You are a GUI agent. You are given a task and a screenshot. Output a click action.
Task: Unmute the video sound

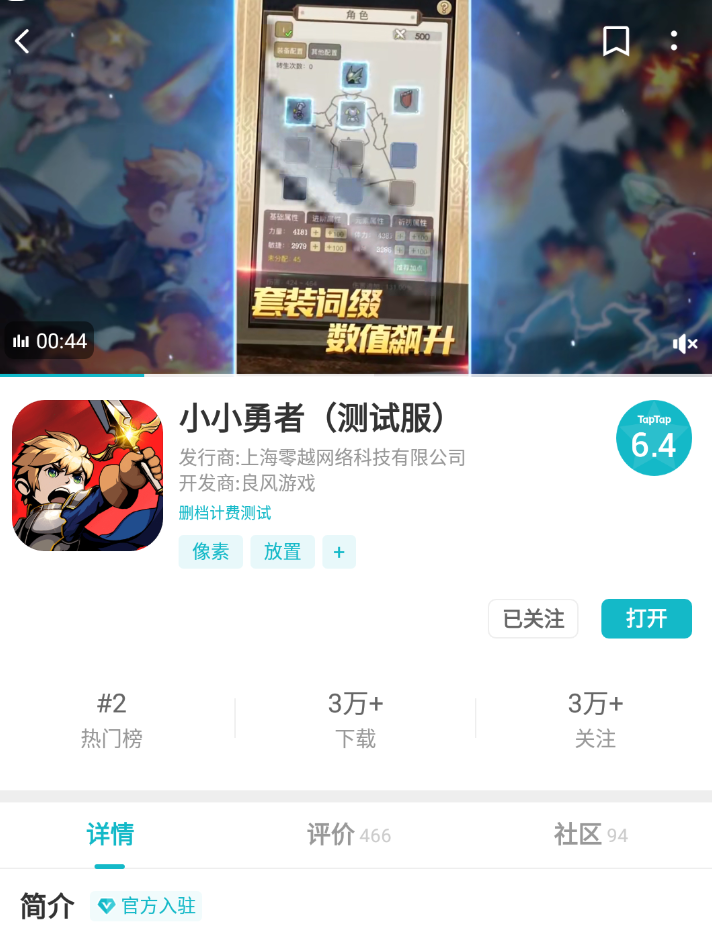pyautogui.click(x=685, y=344)
